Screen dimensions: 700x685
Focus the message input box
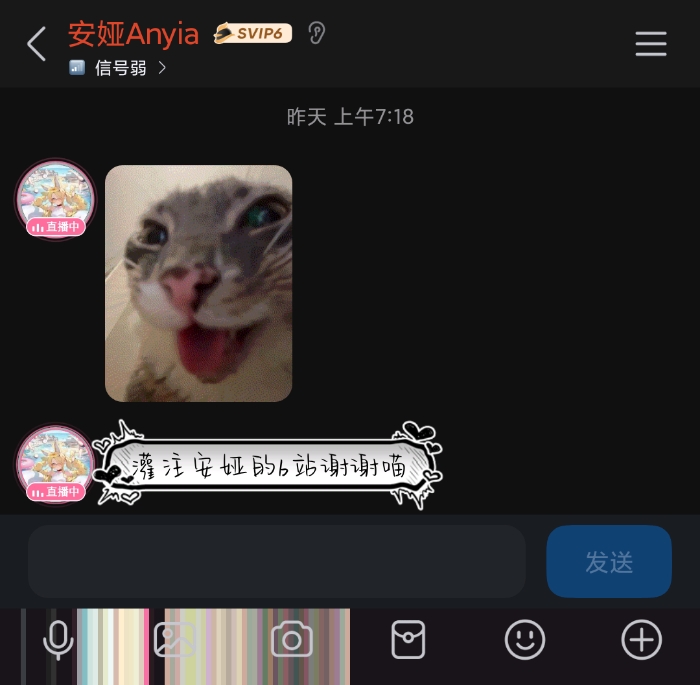276,561
